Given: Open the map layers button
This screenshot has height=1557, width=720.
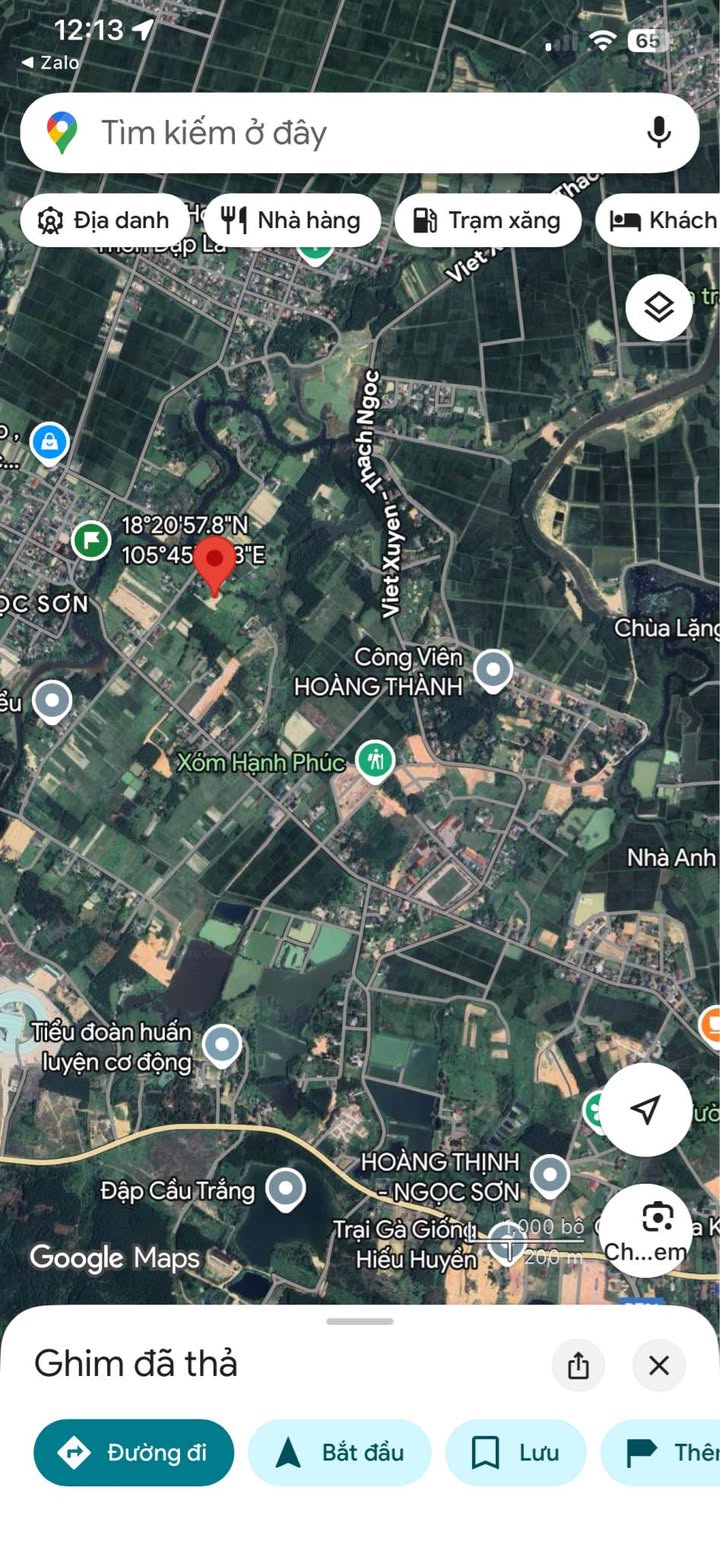Looking at the screenshot, I should tap(659, 308).
